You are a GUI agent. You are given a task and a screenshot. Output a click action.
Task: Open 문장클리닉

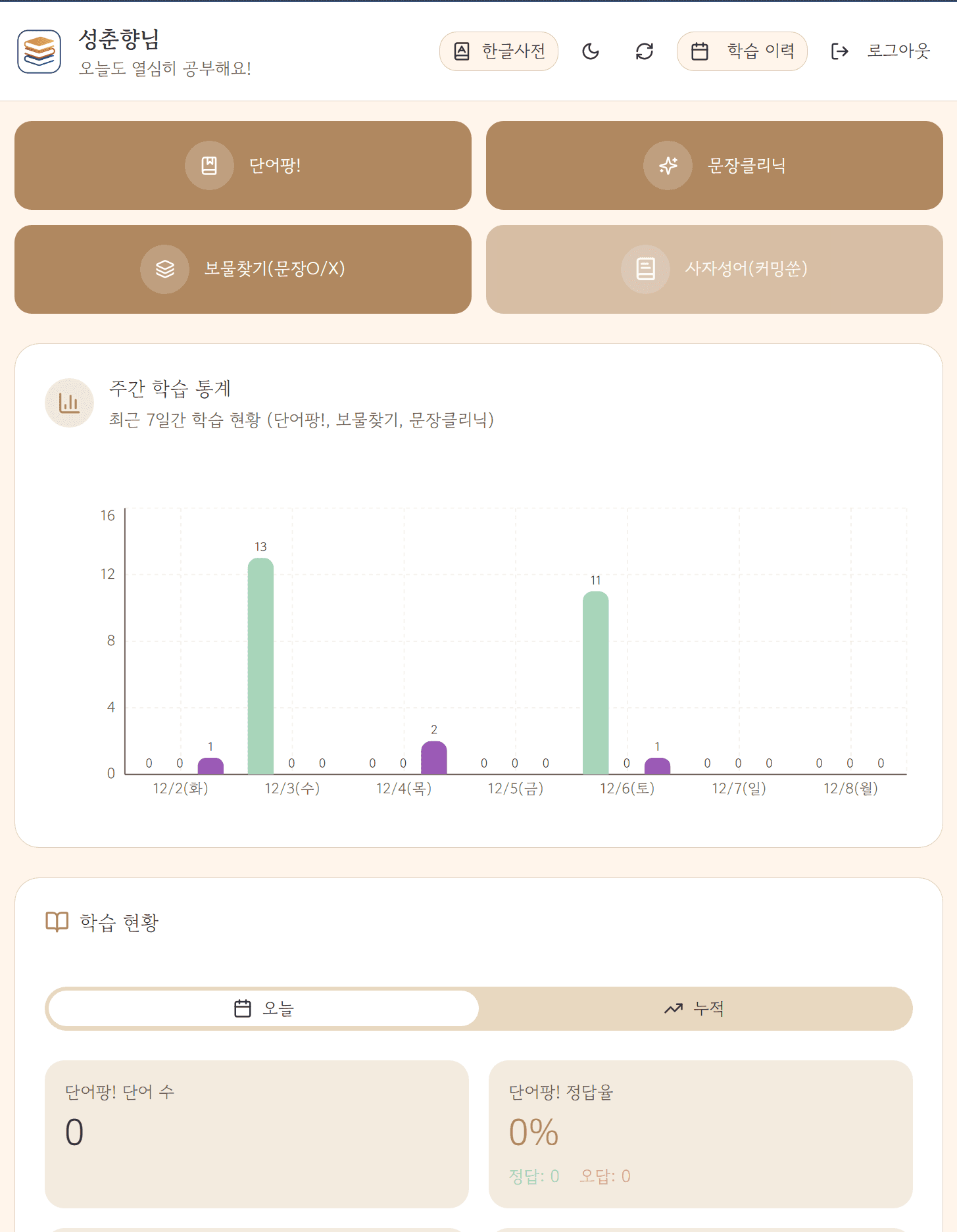coord(714,166)
